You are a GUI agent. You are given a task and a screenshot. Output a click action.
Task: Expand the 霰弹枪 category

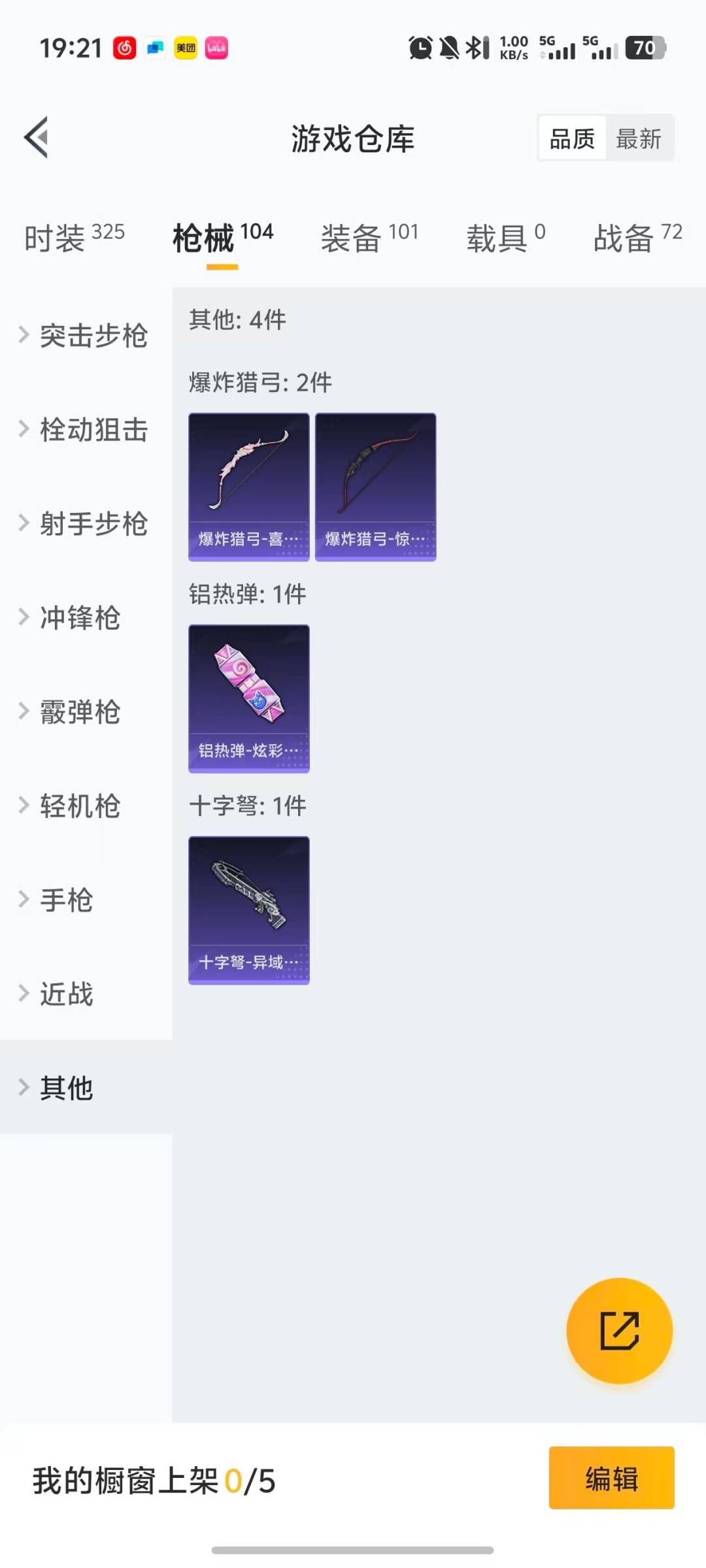pyautogui.click(x=78, y=712)
